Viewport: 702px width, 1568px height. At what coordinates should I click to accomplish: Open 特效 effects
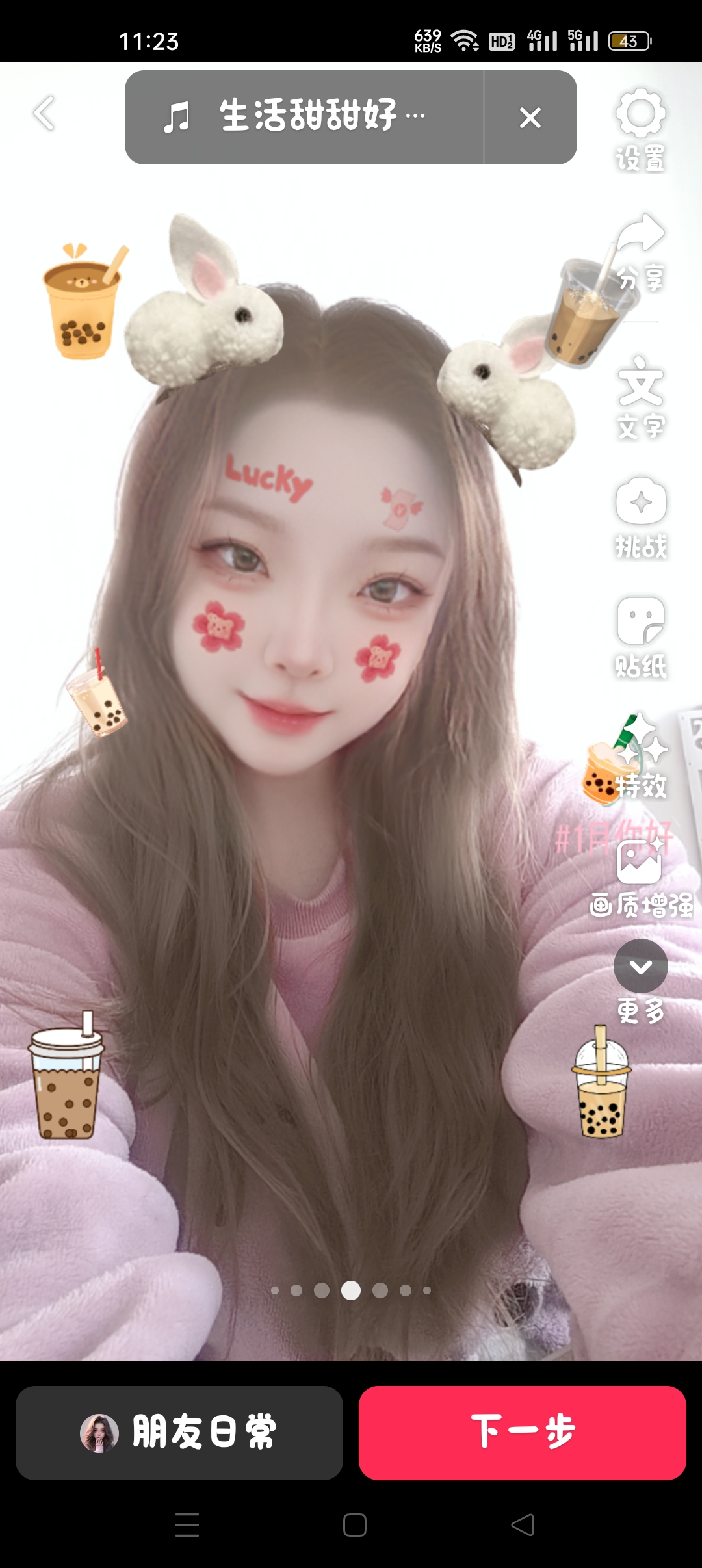(641, 757)
